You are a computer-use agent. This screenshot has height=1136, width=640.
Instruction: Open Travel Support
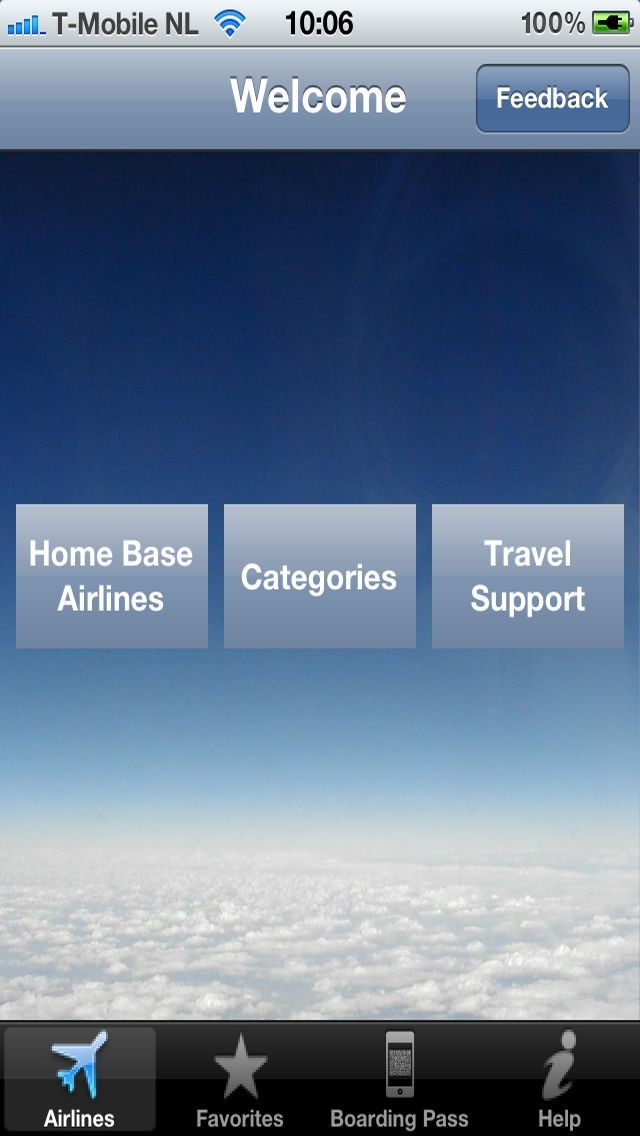coord(527,576)
